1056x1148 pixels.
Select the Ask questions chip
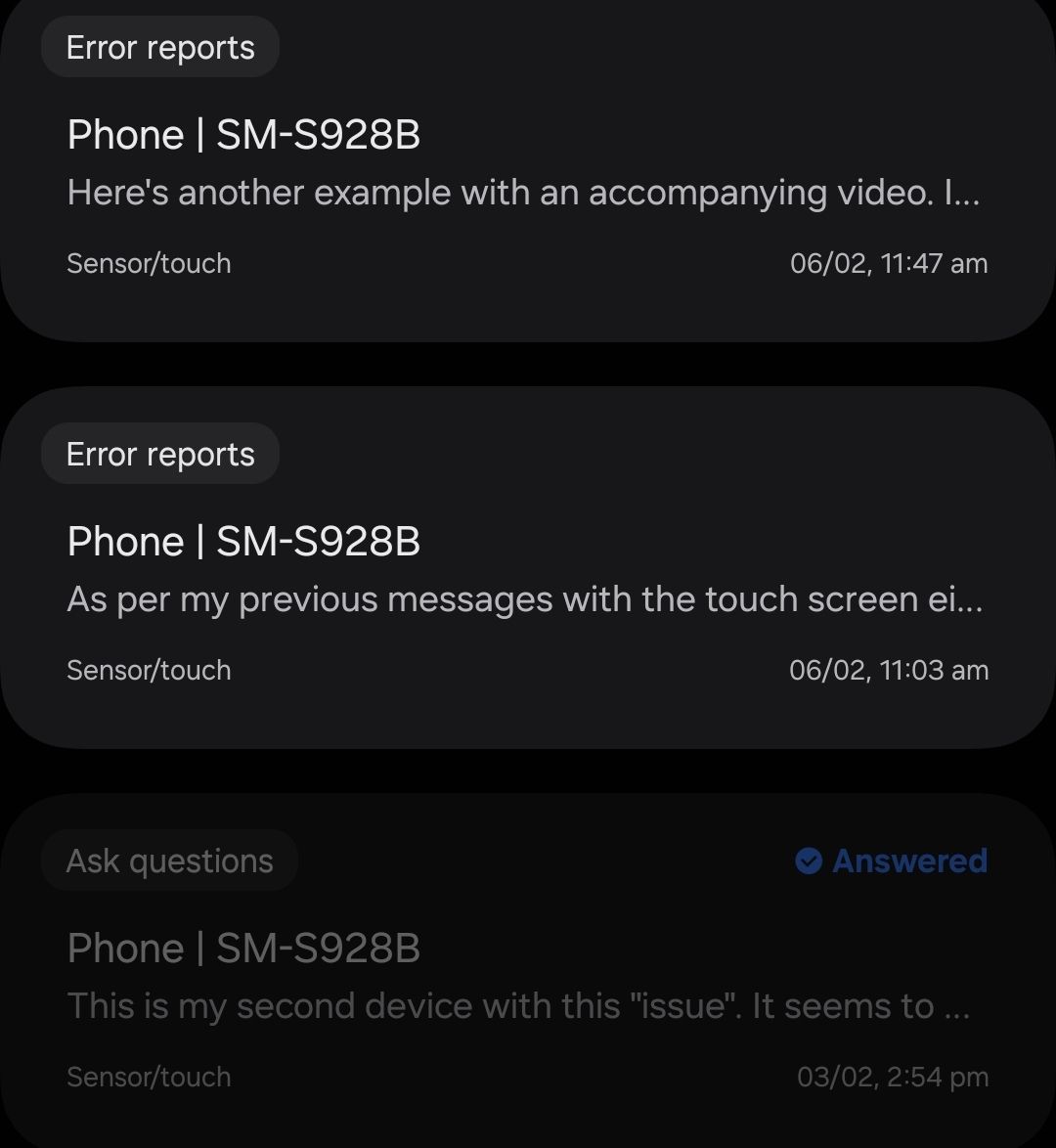[x=169, y=860]
